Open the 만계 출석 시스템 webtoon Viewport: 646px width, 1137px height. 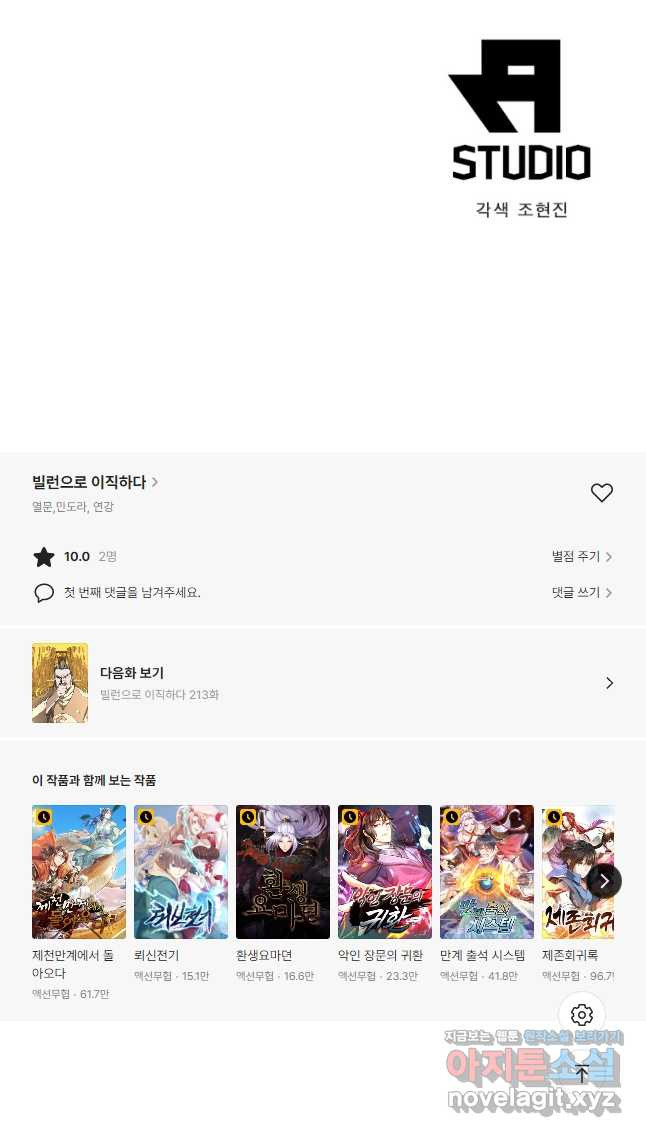[x=487, y=872]
